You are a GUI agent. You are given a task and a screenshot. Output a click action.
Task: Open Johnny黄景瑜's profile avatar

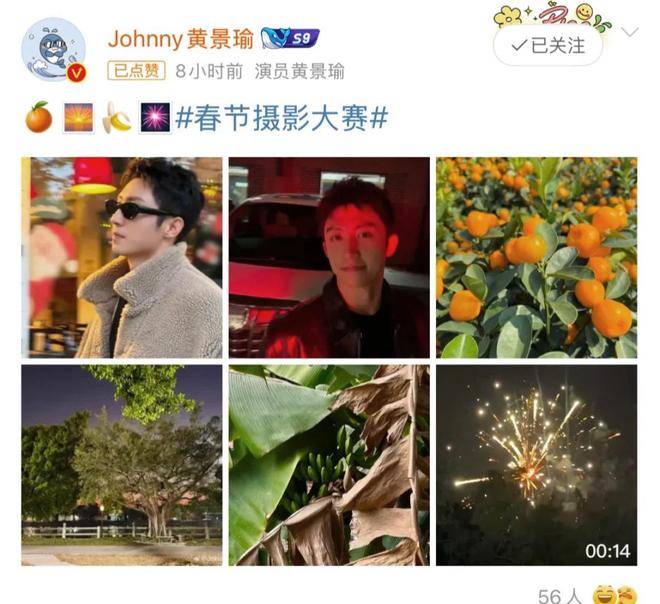pos(53,50)
